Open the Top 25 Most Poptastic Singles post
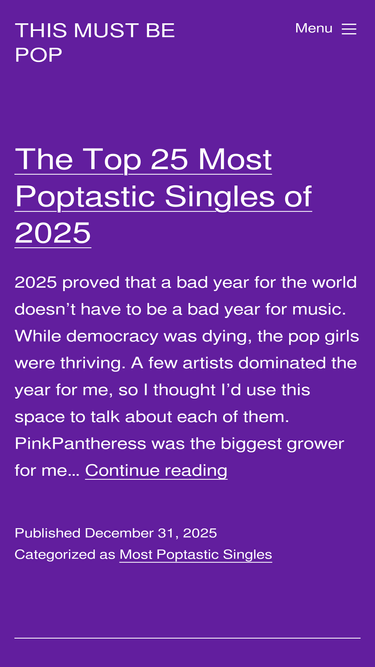The image size is (375, 667). tap(163, 196)
